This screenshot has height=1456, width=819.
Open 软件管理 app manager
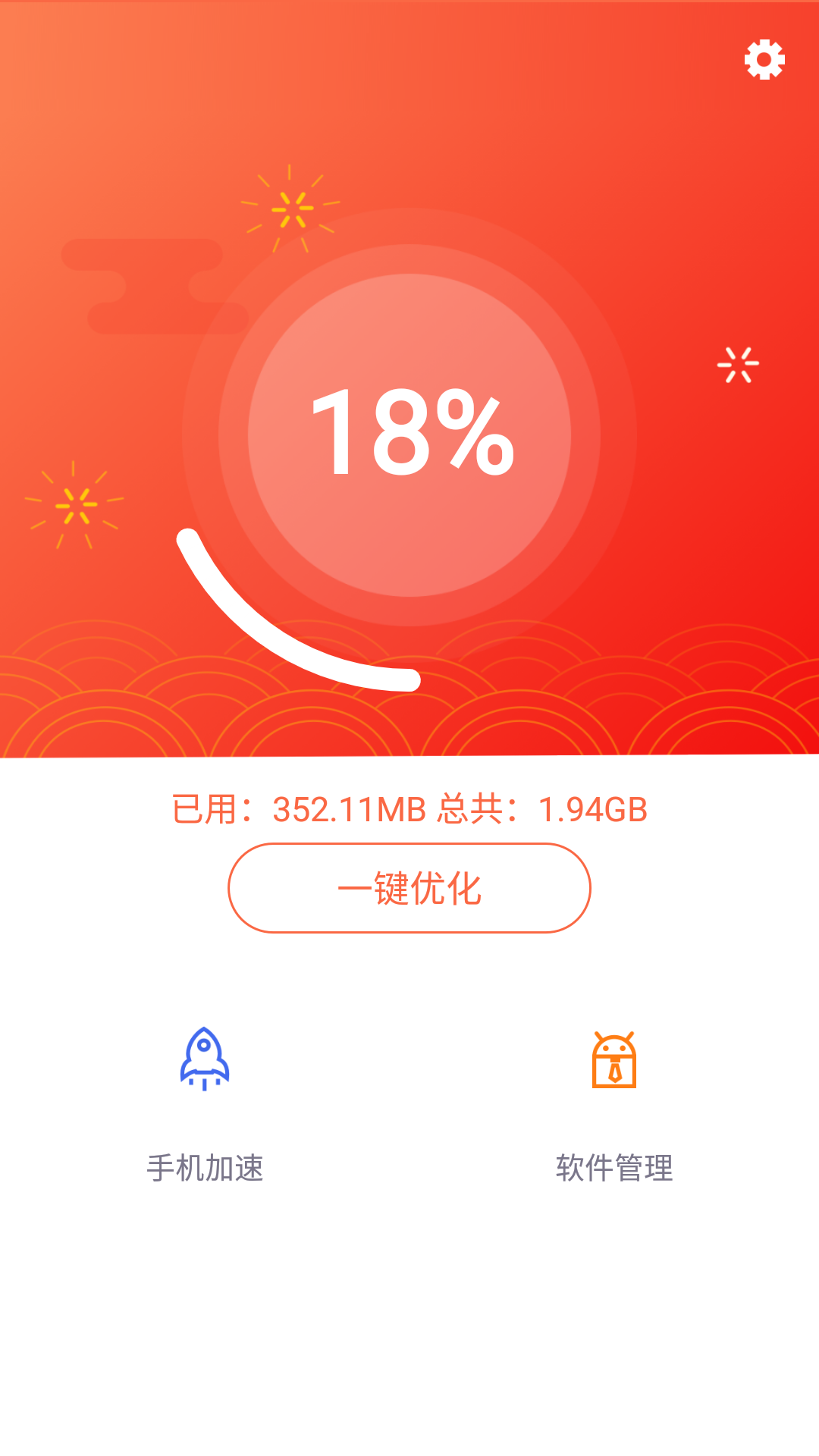614,1100
